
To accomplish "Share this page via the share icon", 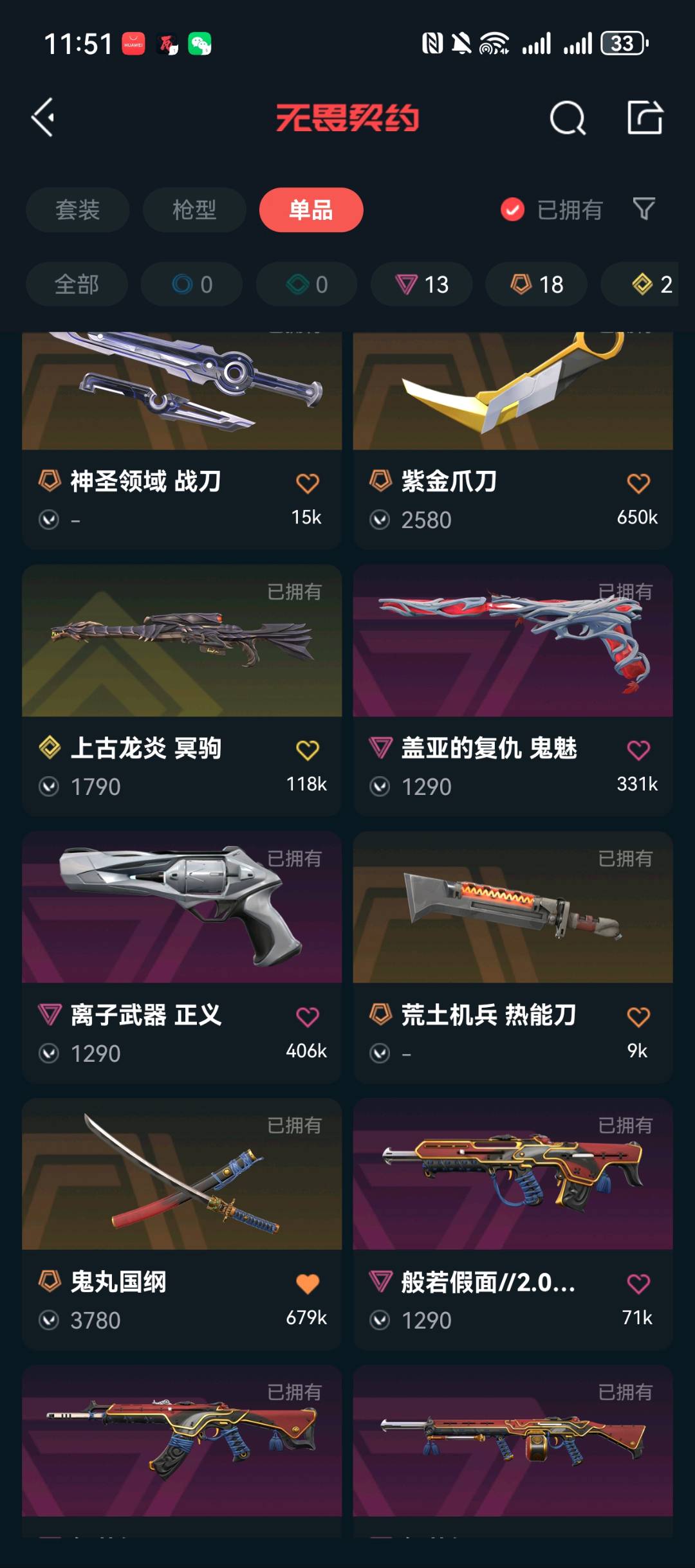I will click(x=644, y=118).
